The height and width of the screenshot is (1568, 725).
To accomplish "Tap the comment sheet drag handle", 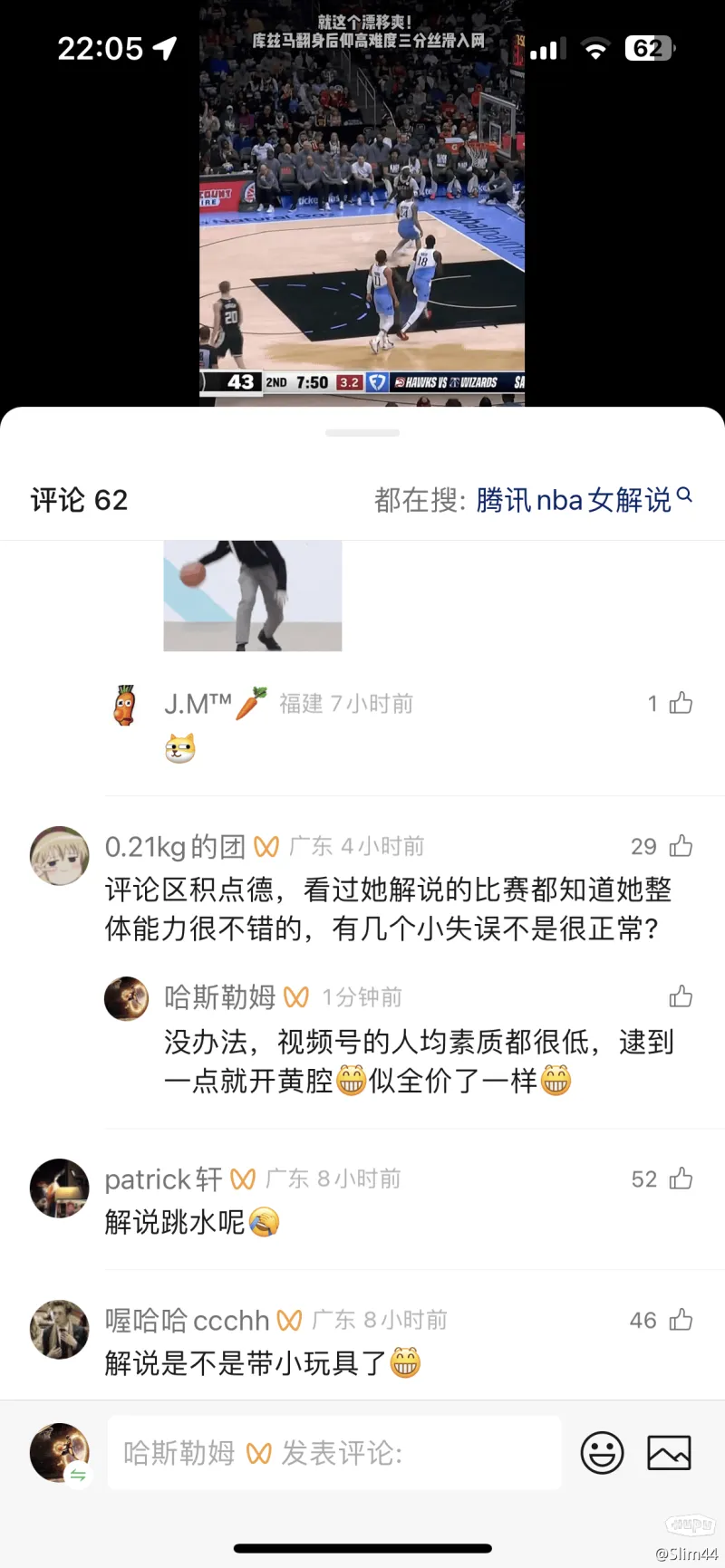I will [x=362, y=433].
